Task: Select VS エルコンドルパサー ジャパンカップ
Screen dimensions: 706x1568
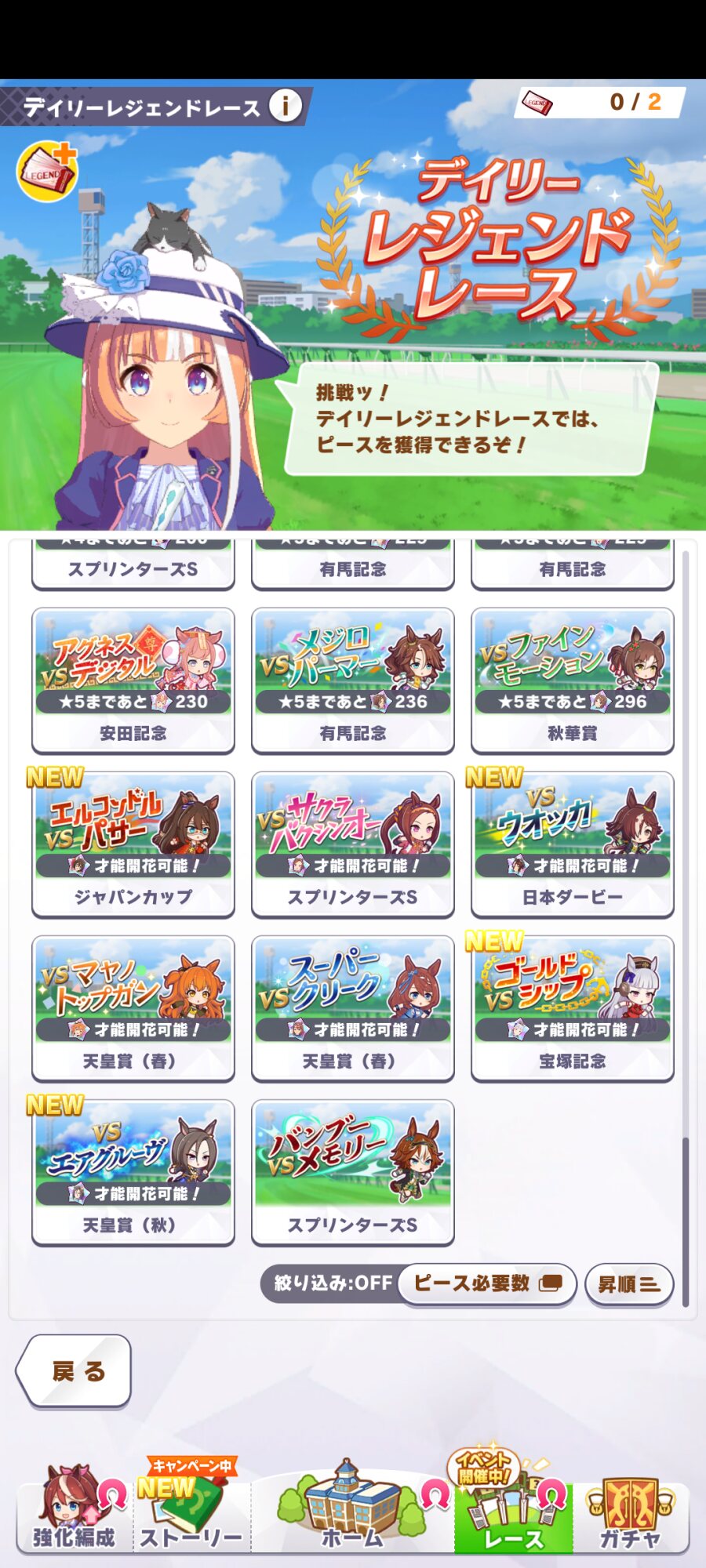Action: [133, 844]
